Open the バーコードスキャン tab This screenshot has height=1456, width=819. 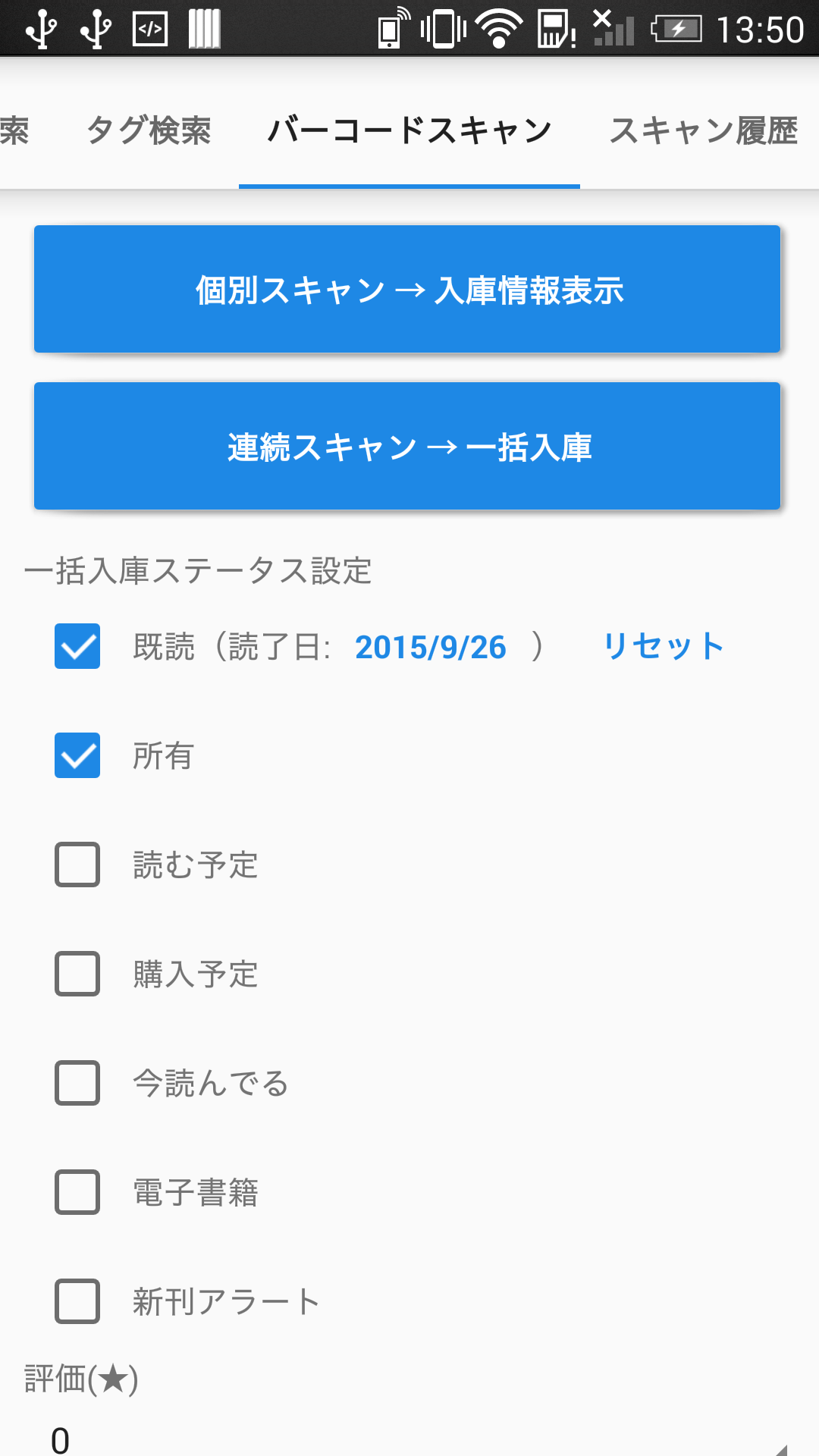click(409, 130)
